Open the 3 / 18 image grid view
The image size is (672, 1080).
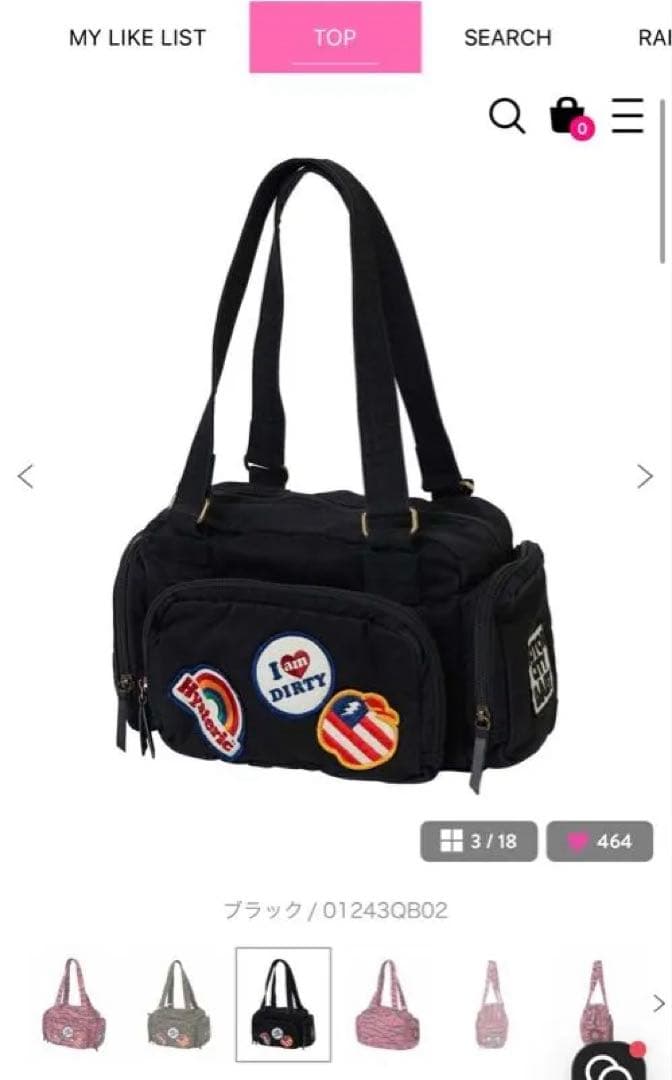click(479, 841)
